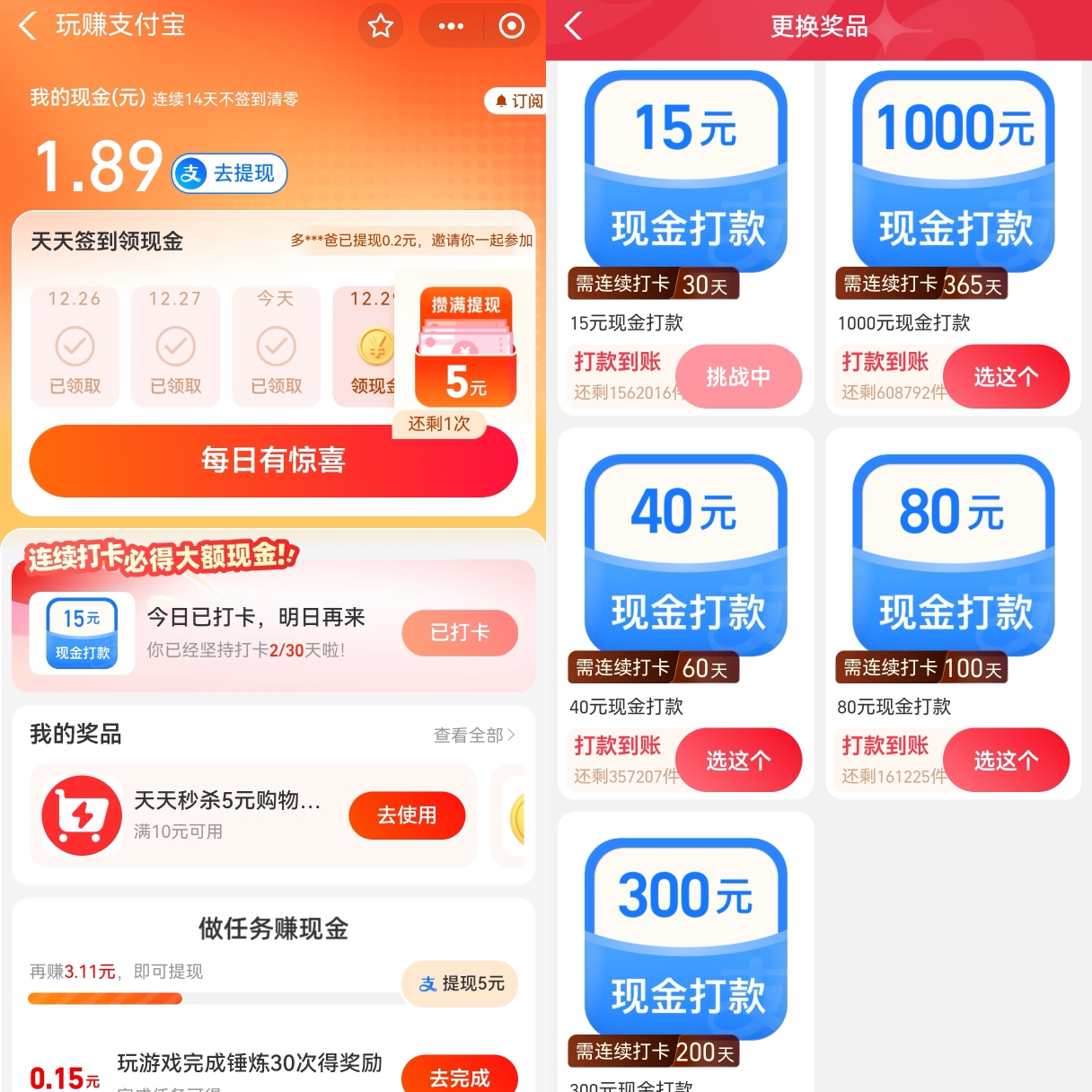Screen dimensions: 1092x1092
Task: Favorite this mini program with the star icon
Action: pyautogui.click(x=381, y=26)
